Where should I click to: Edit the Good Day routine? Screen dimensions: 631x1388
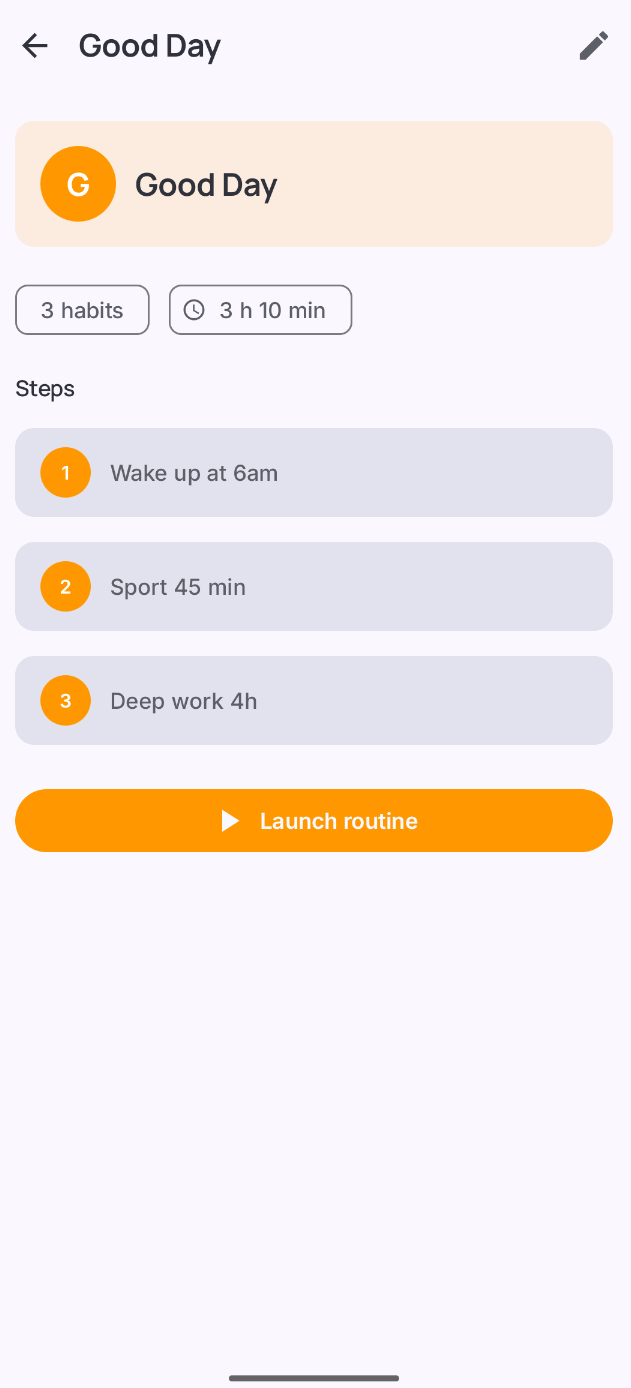click(593, 46)
